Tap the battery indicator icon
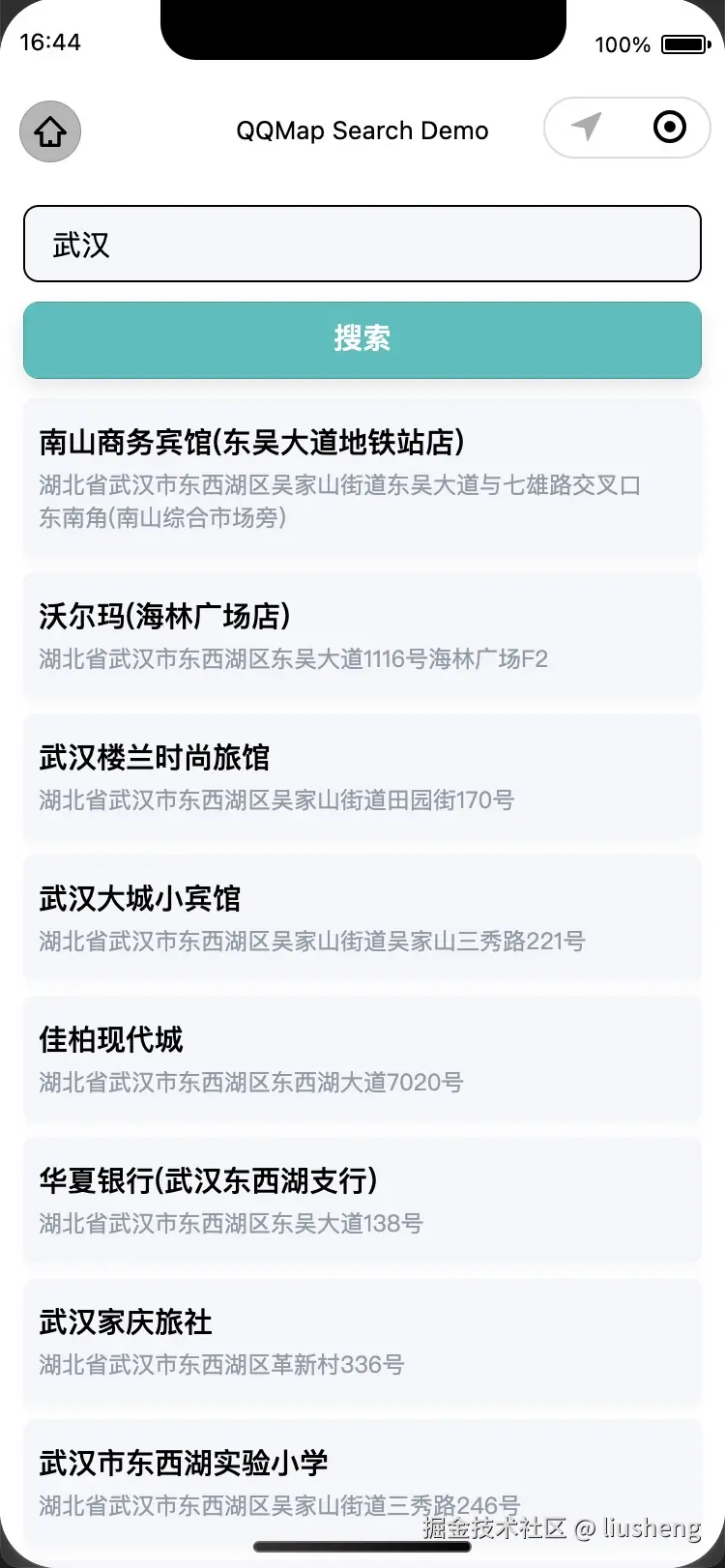725x1568 pixels. click(684, 44)
